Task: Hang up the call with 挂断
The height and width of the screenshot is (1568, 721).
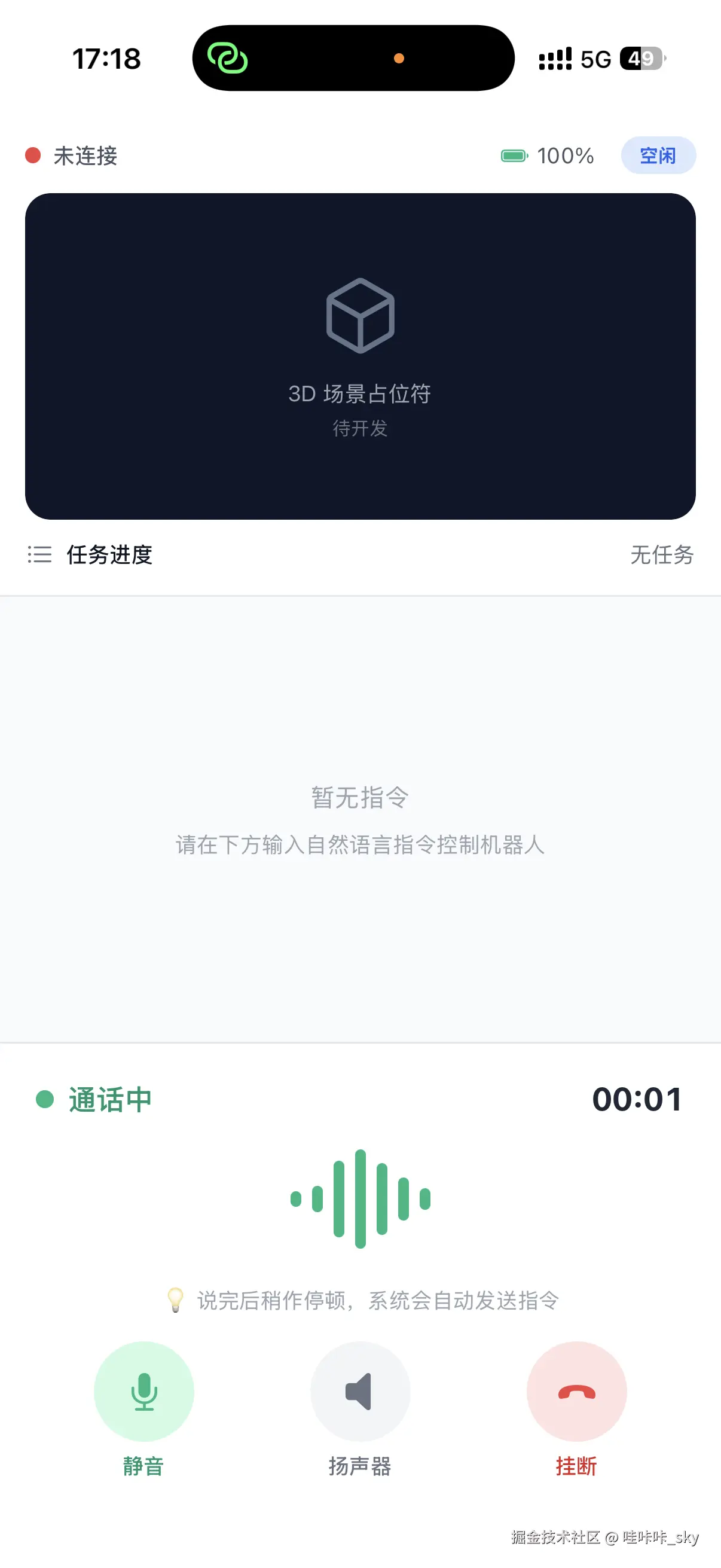Action: click(x=576, y=1392)
